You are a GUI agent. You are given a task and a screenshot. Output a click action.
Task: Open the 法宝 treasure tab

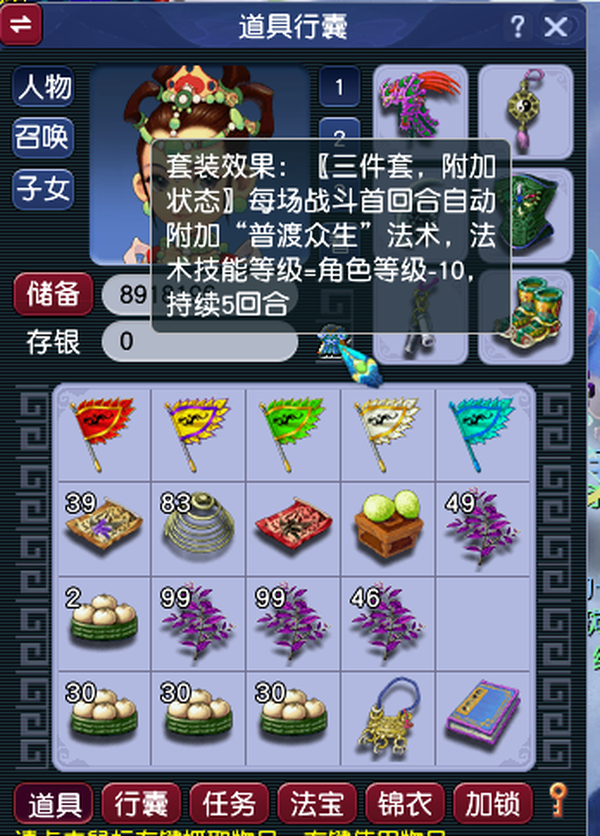click(316, 802)
